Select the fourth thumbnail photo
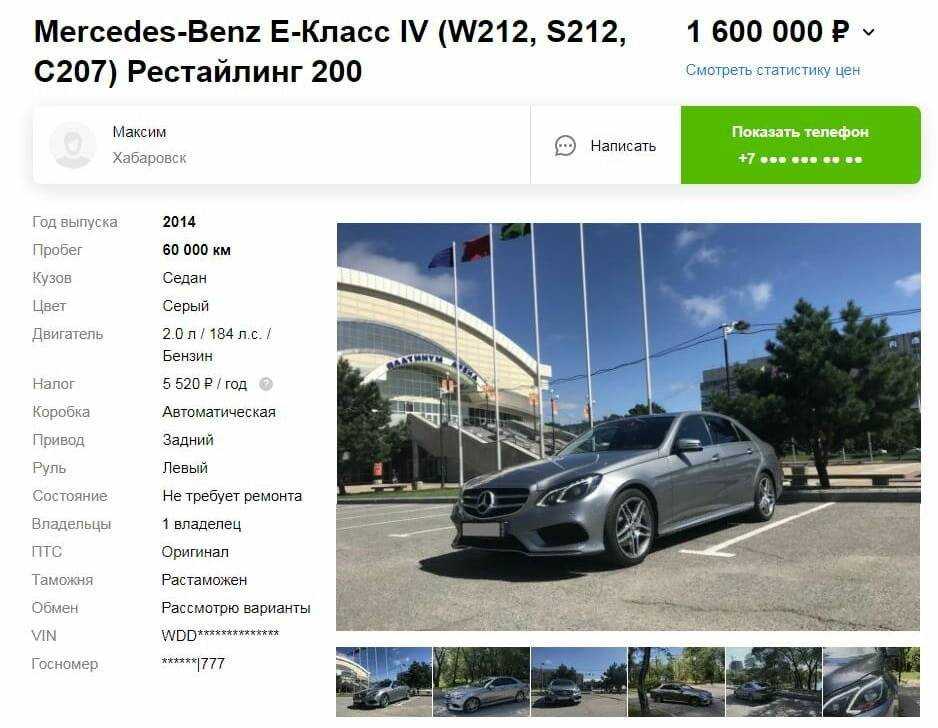Screen dimensions: 938x728 pos(676,682)
